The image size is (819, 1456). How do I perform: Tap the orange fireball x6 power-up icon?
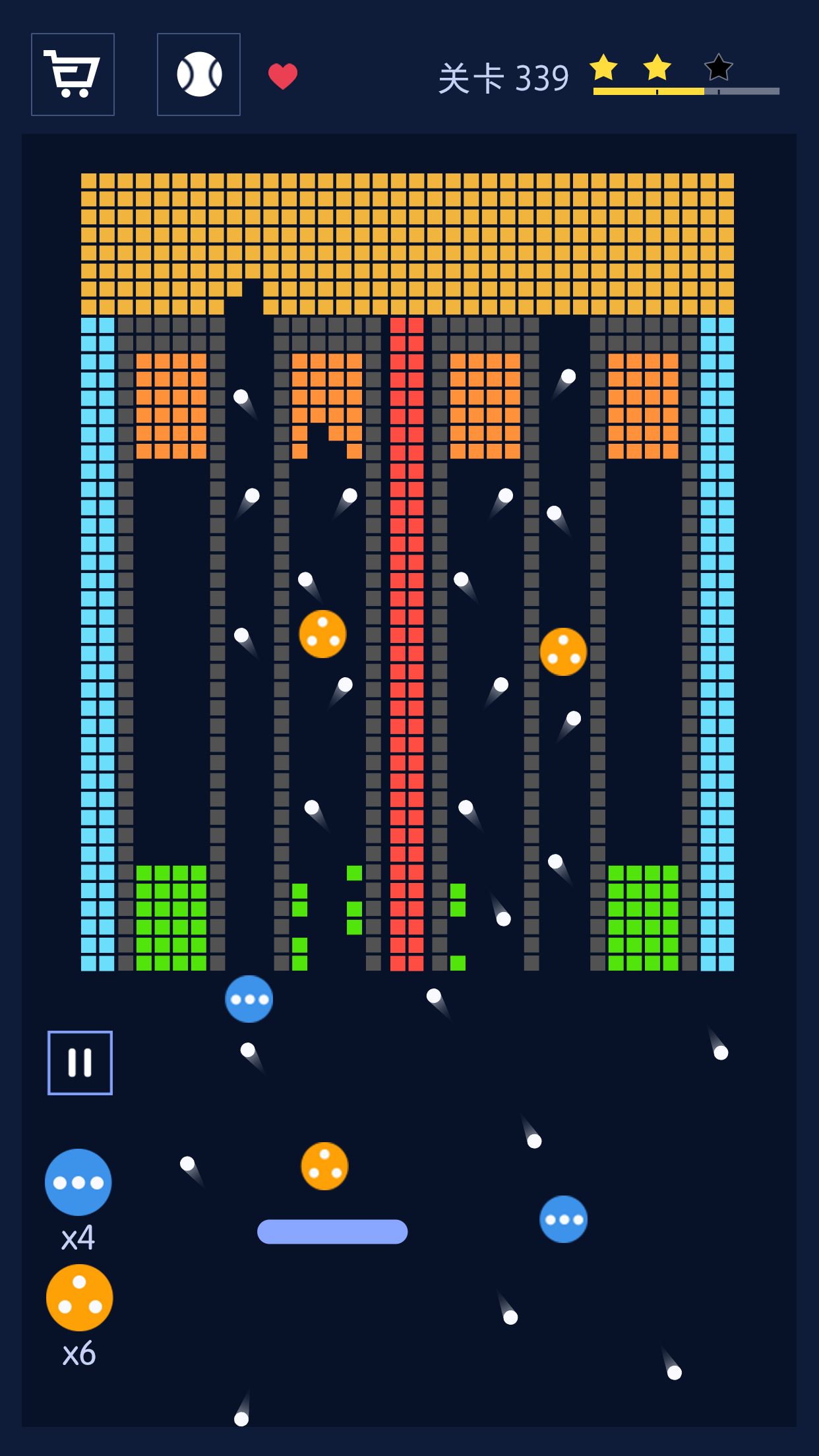click(78, 1296)
